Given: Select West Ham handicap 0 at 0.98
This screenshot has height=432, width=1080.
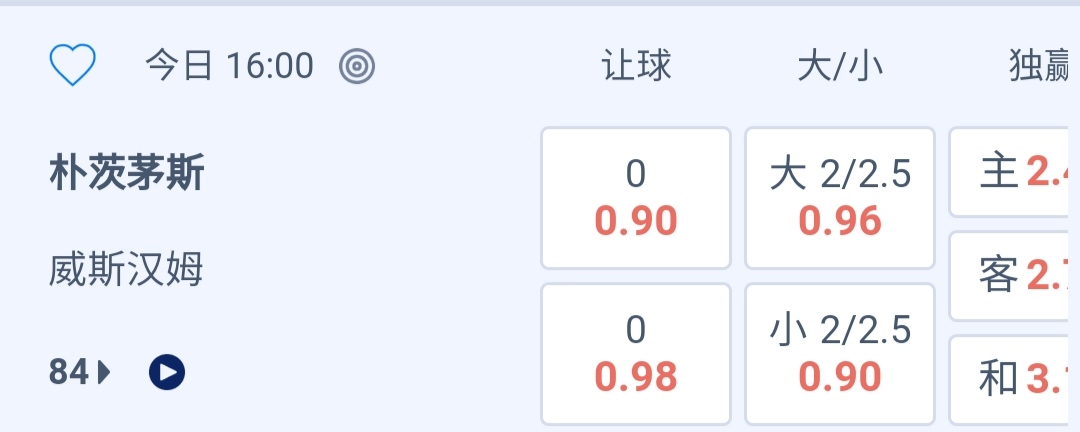Looking at the screenshot, I should pyautogui.click(x=636, y=354).
